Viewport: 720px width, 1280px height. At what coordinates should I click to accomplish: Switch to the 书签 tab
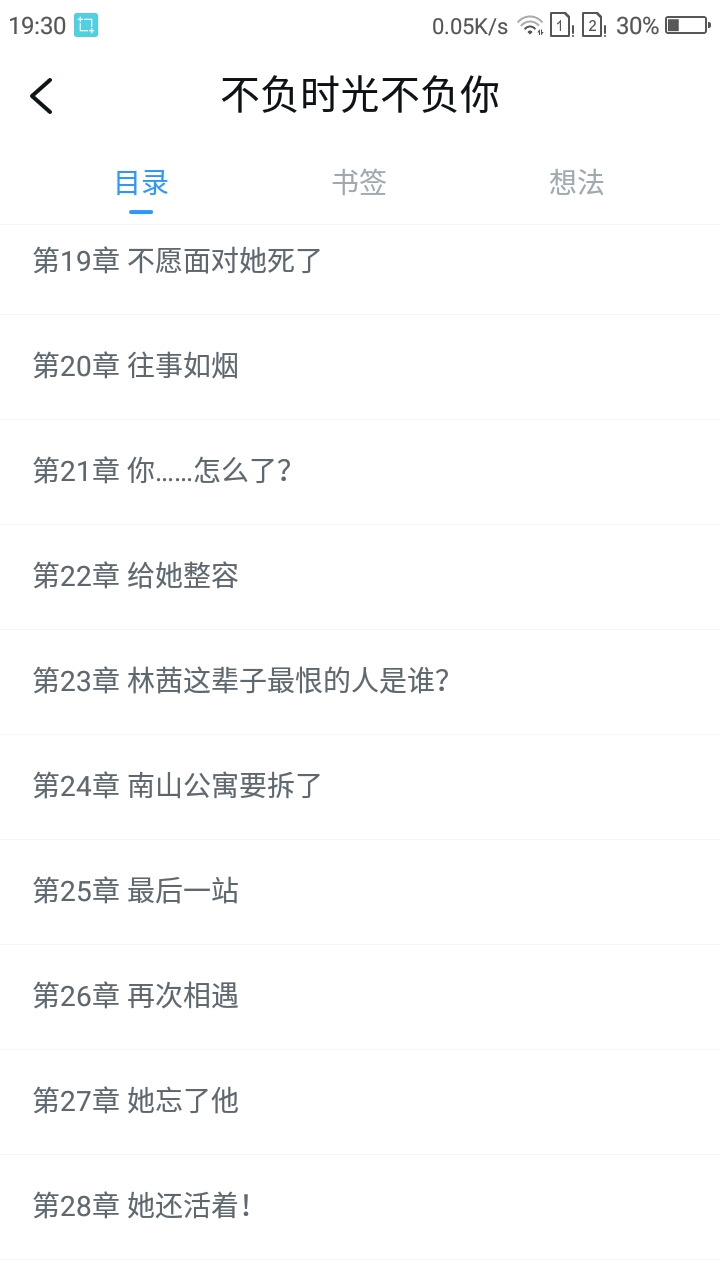[359, 182]
